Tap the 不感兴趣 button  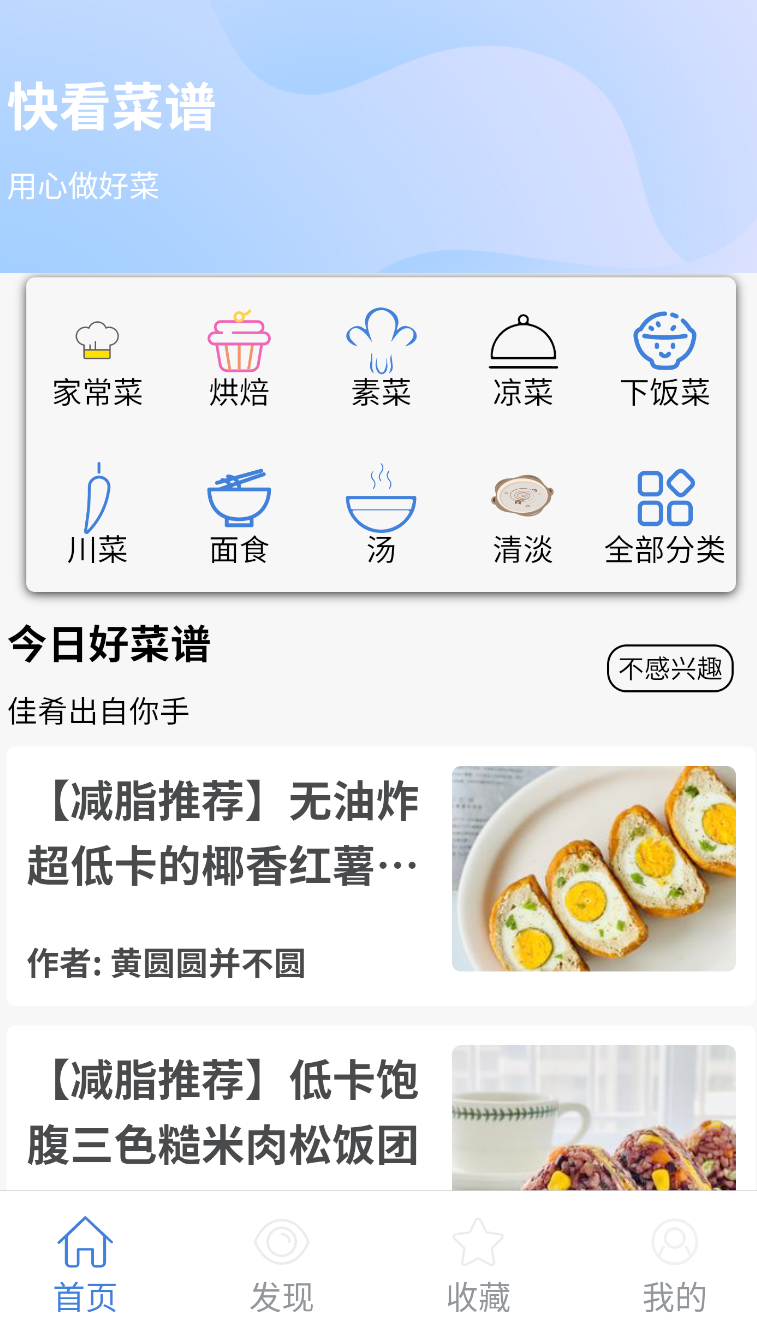tap(670, 668)
